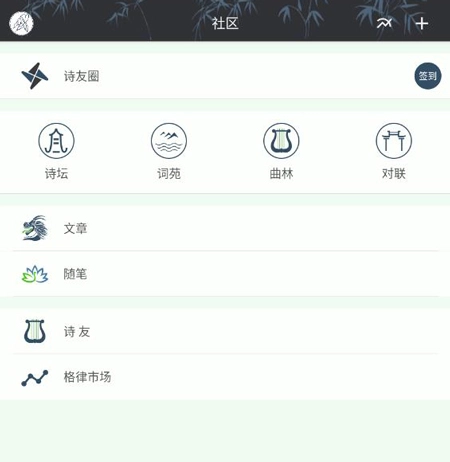Open the 对联 section
The height and width of the screenshot is (462, 450).
point(394,151)
